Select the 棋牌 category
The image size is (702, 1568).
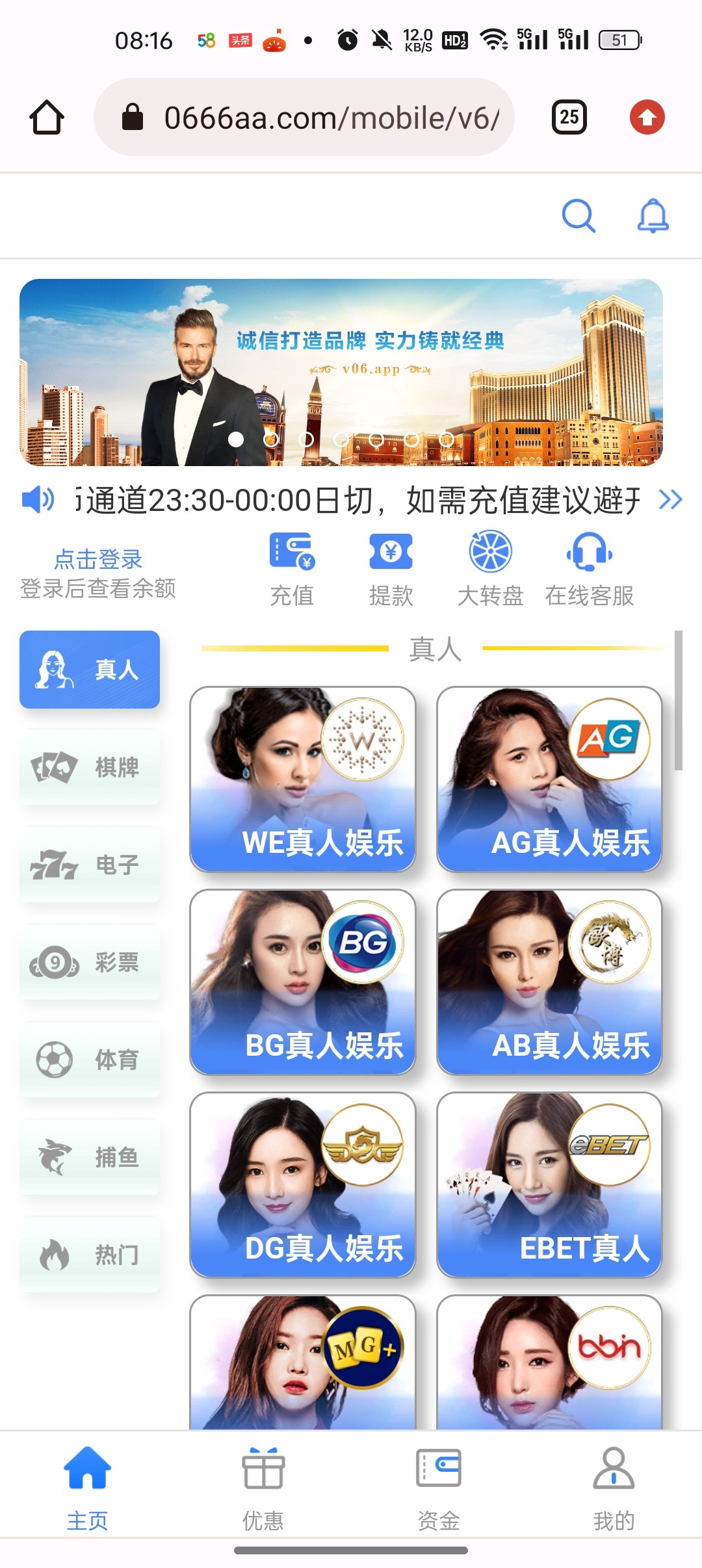click(x=90, y=767)
